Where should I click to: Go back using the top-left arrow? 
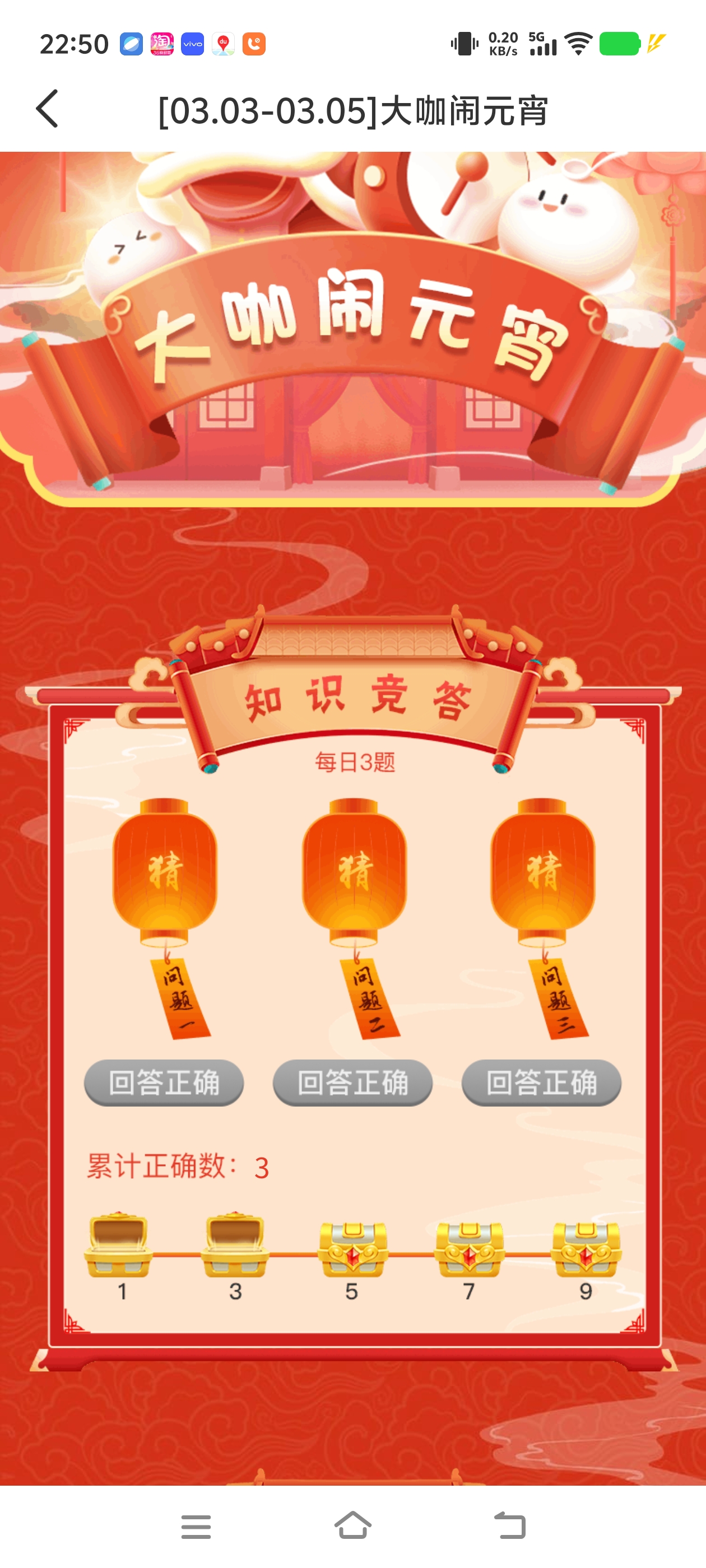[x=48, y=109]
